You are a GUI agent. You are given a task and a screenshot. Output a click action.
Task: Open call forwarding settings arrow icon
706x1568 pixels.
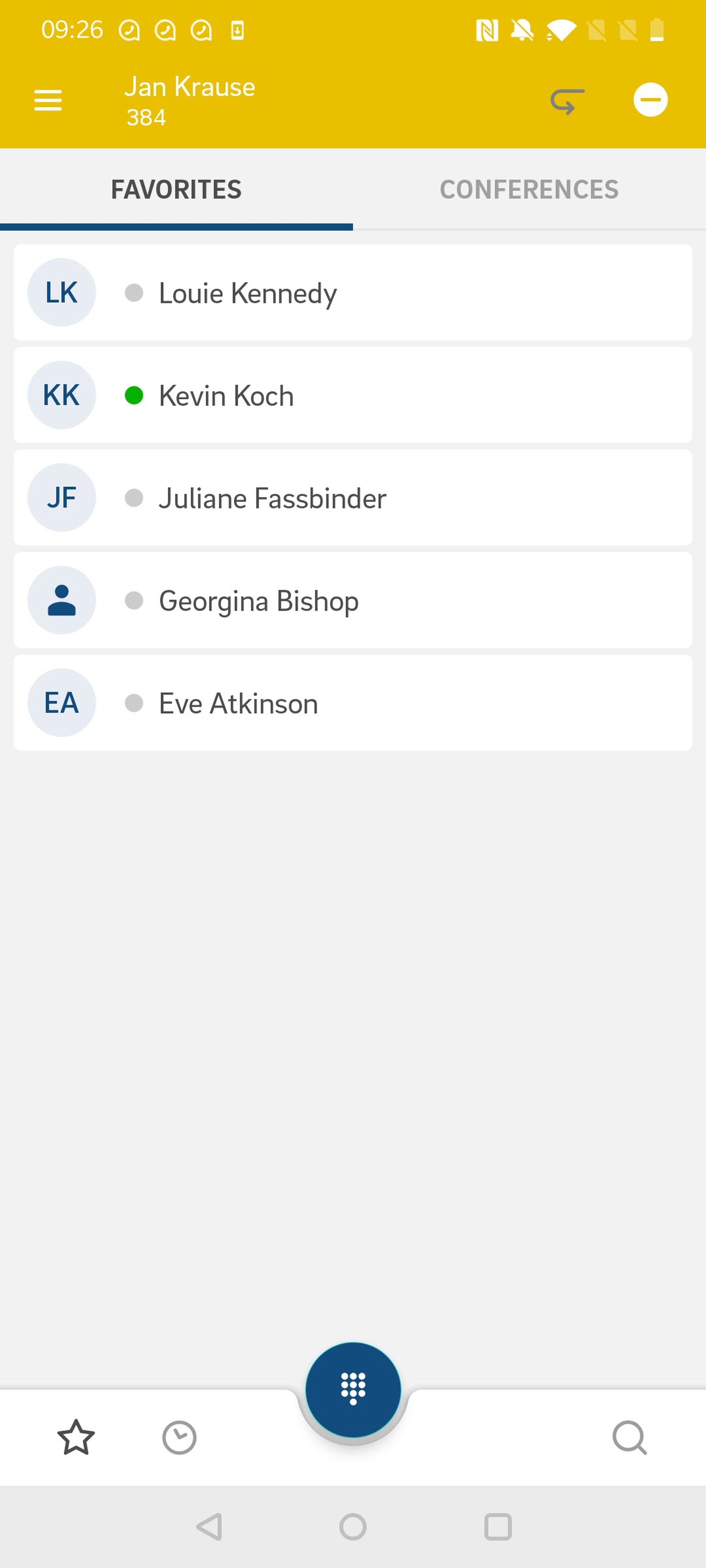tap(567, 101)
